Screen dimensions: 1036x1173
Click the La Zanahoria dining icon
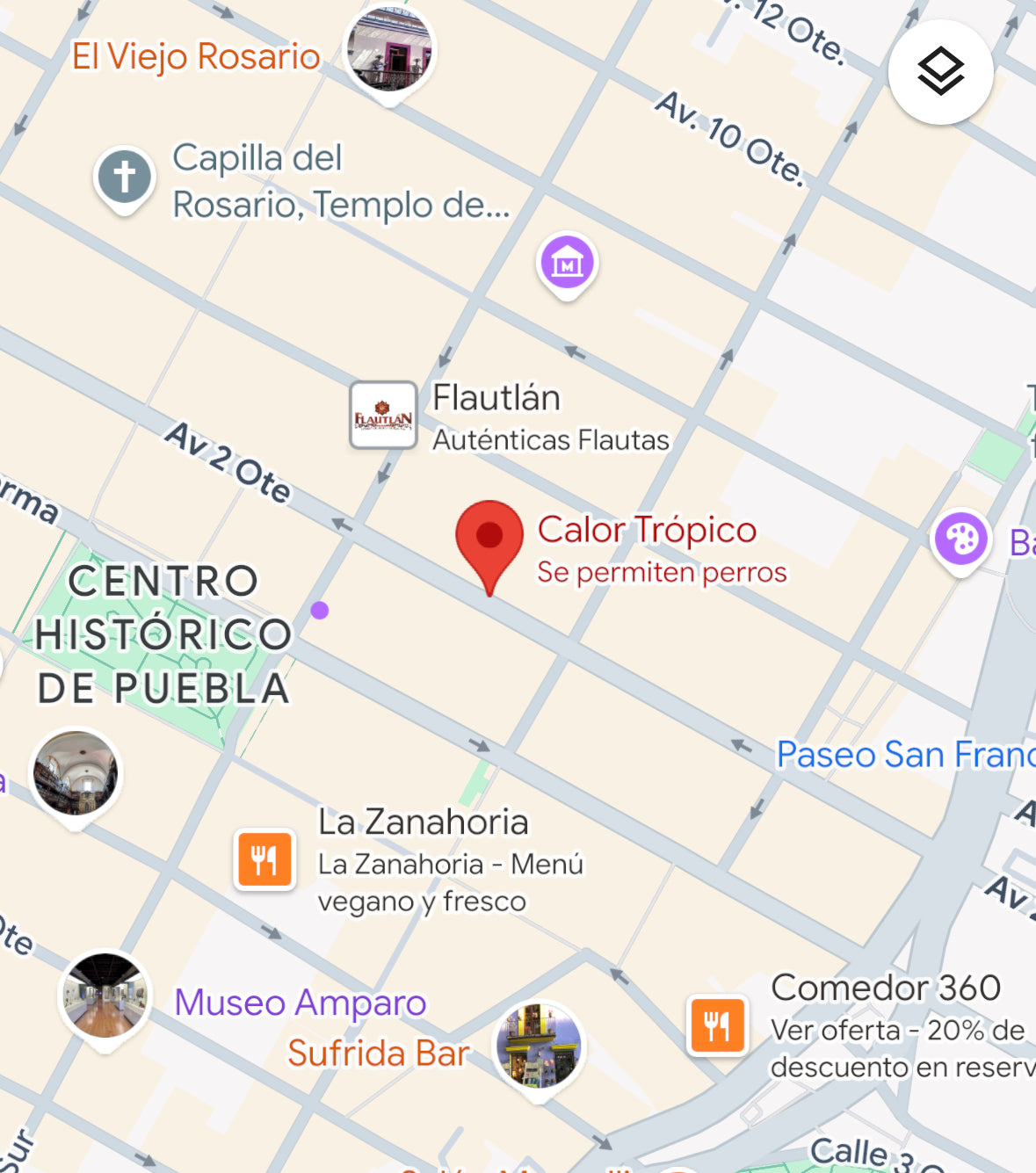(264, 859)
